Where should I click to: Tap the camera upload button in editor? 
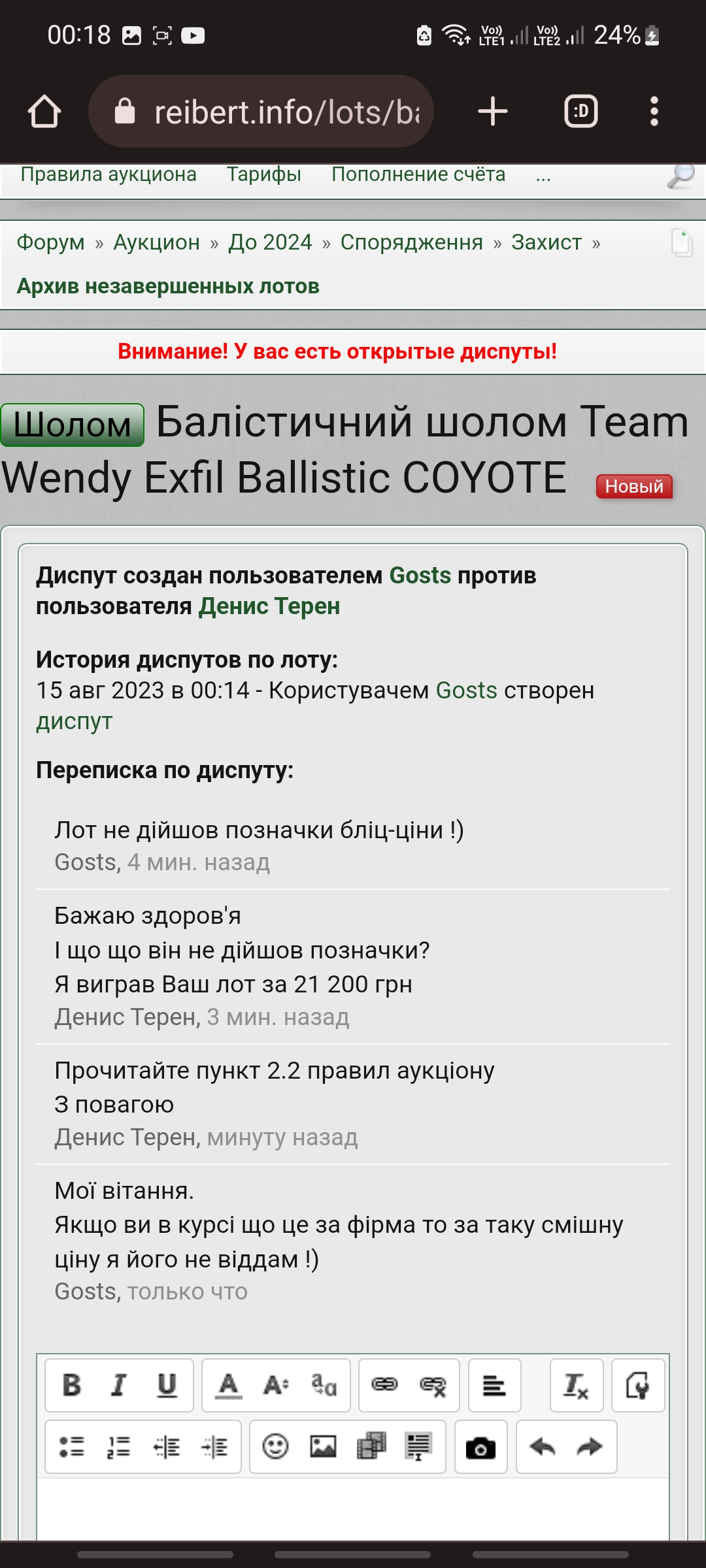pos(480,1446)
